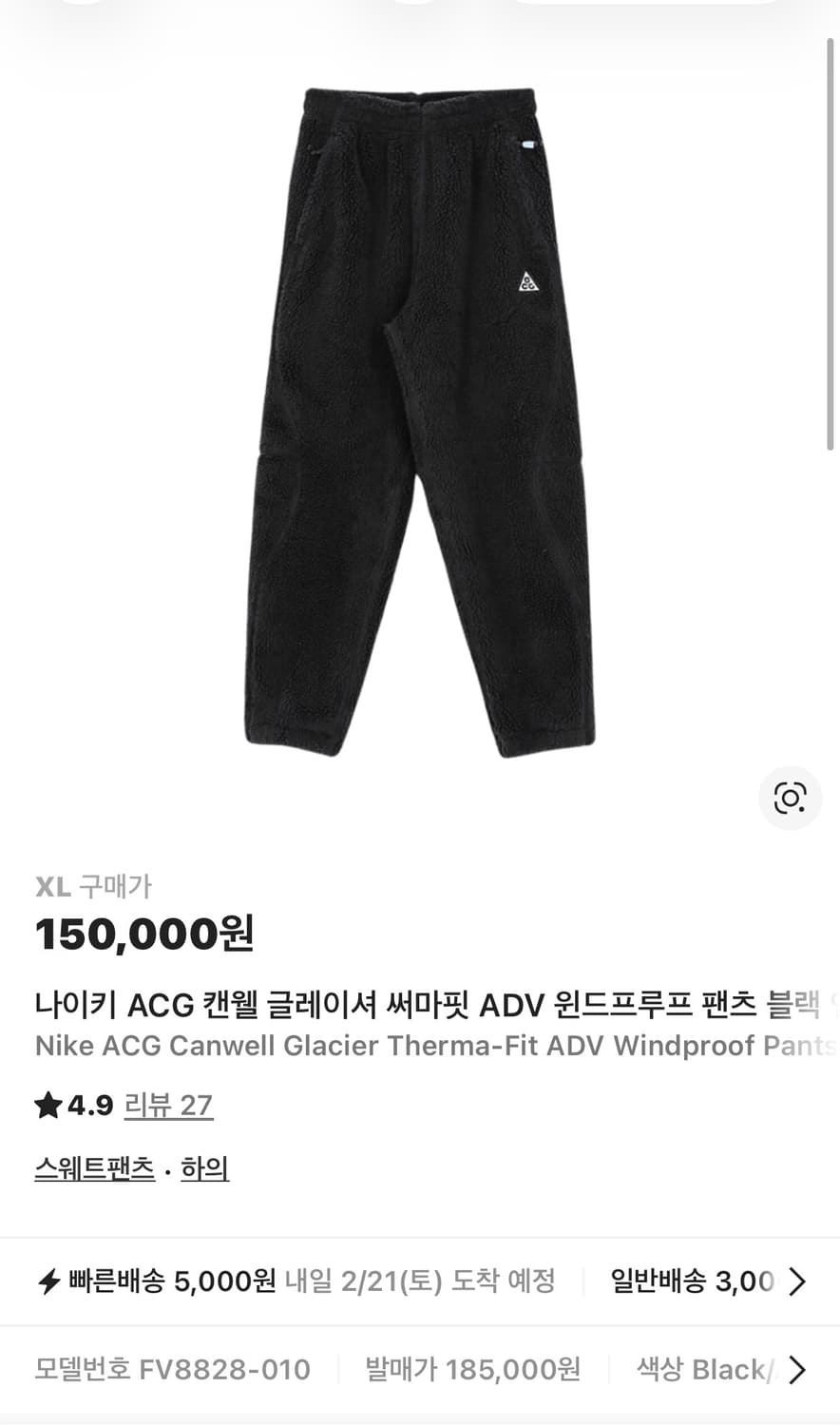840x1426 pixels.
Task: Expand the shipping info row via right chevron
Action: pos(795,1281)
